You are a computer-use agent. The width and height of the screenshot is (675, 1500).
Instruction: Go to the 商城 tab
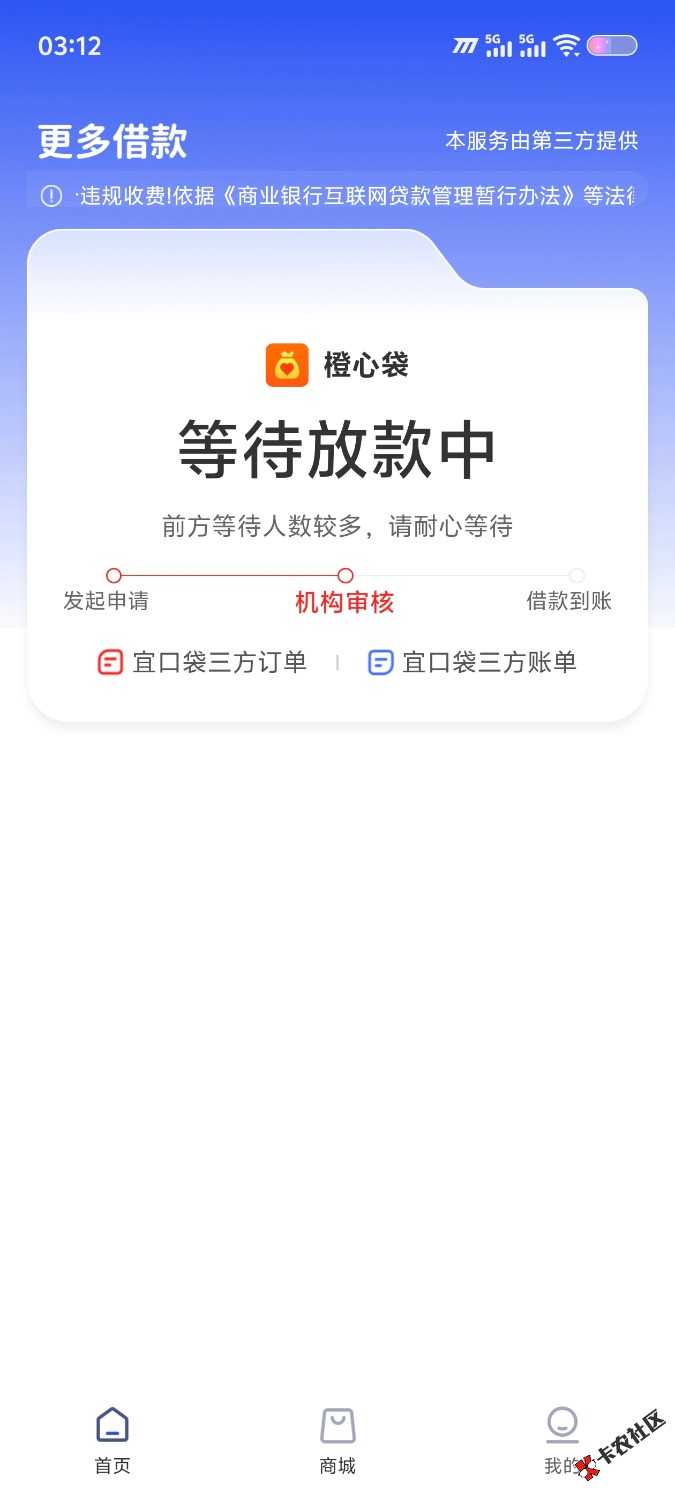337,1440
